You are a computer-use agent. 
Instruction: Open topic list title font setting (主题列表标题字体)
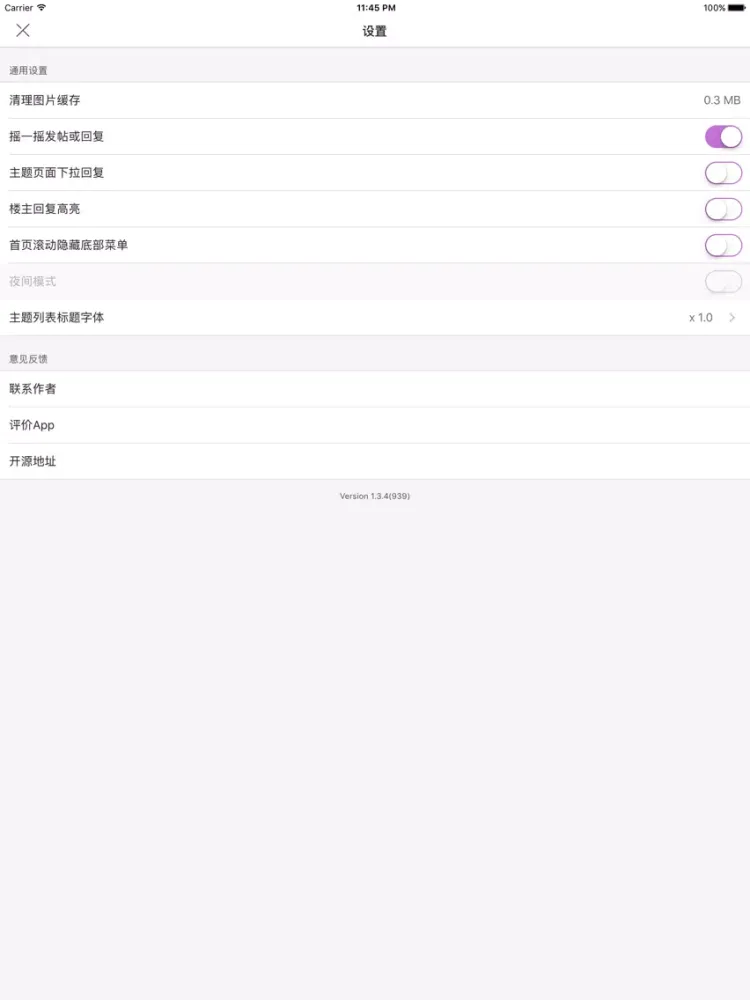pyautogui.click(x=375, y=317)
